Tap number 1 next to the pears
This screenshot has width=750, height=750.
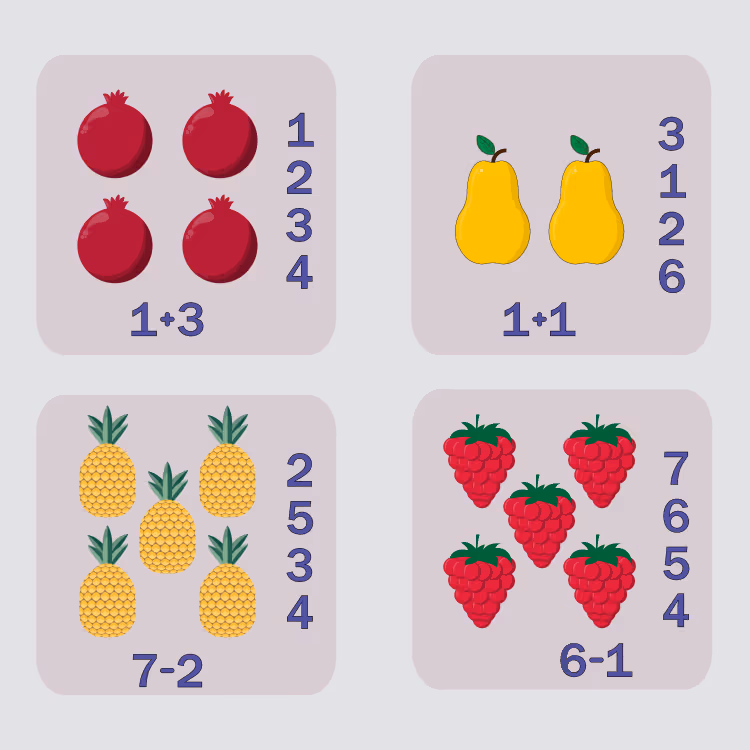tap(673, 181)
